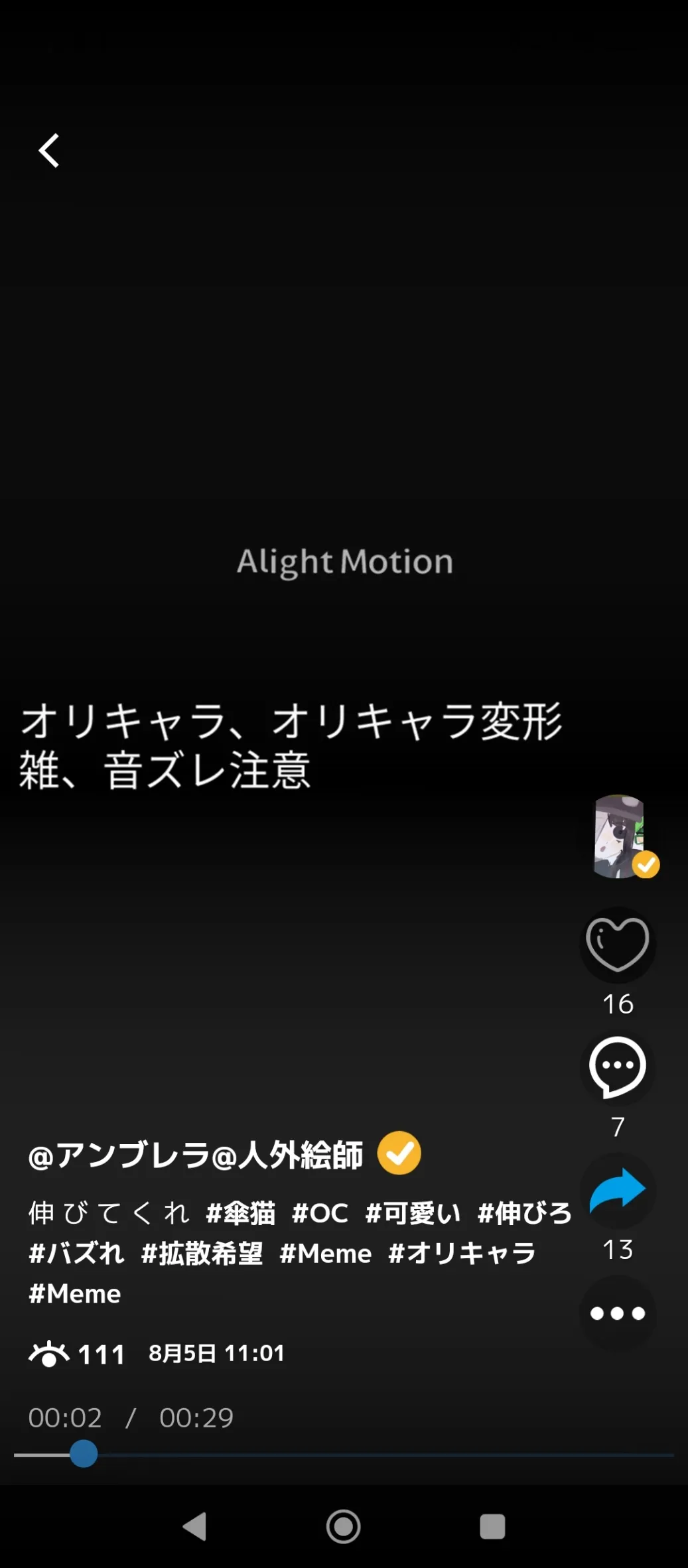Open the #OC hashtag

320,1213
